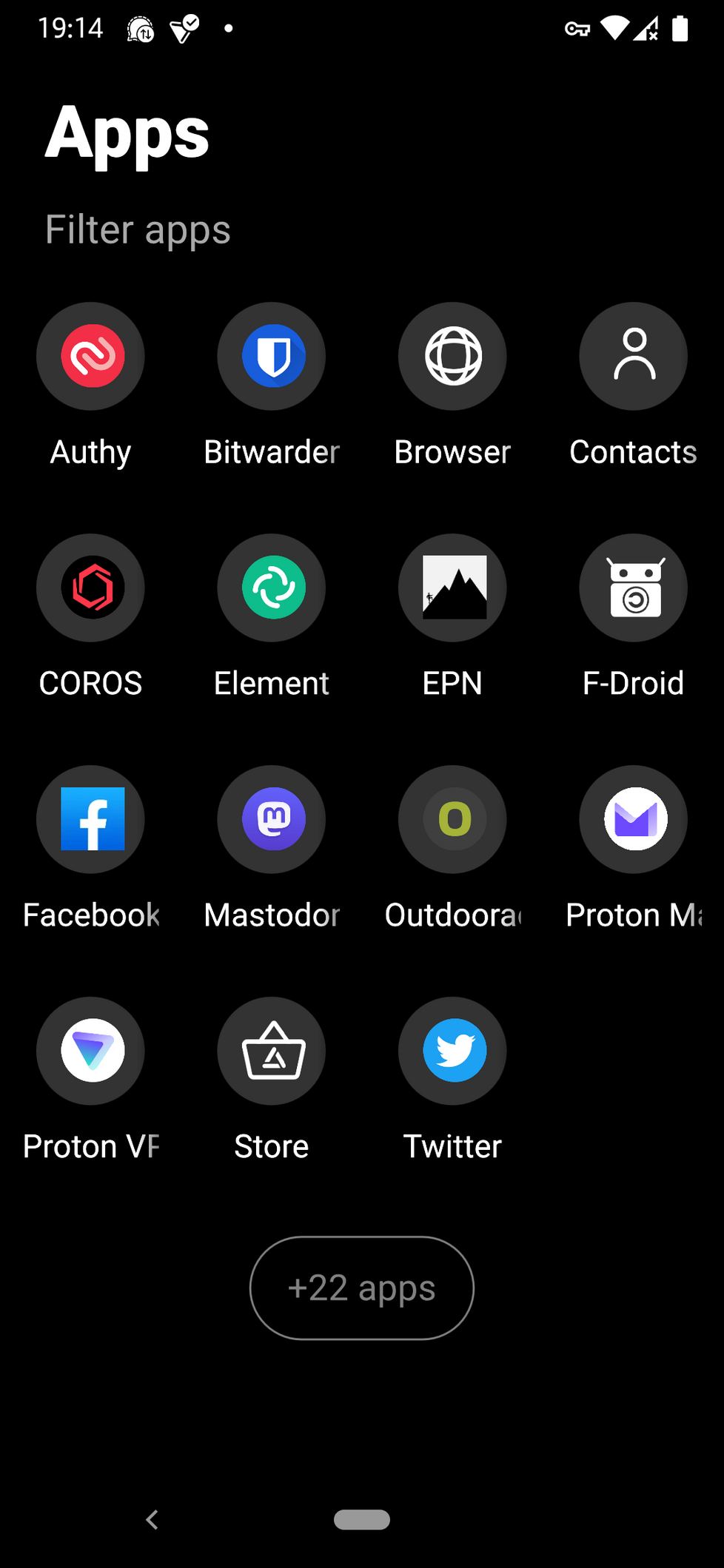Open Facebook
The width and height of the screenshot is (724, 1568).
pyautogui.click(x=91, y=820)
